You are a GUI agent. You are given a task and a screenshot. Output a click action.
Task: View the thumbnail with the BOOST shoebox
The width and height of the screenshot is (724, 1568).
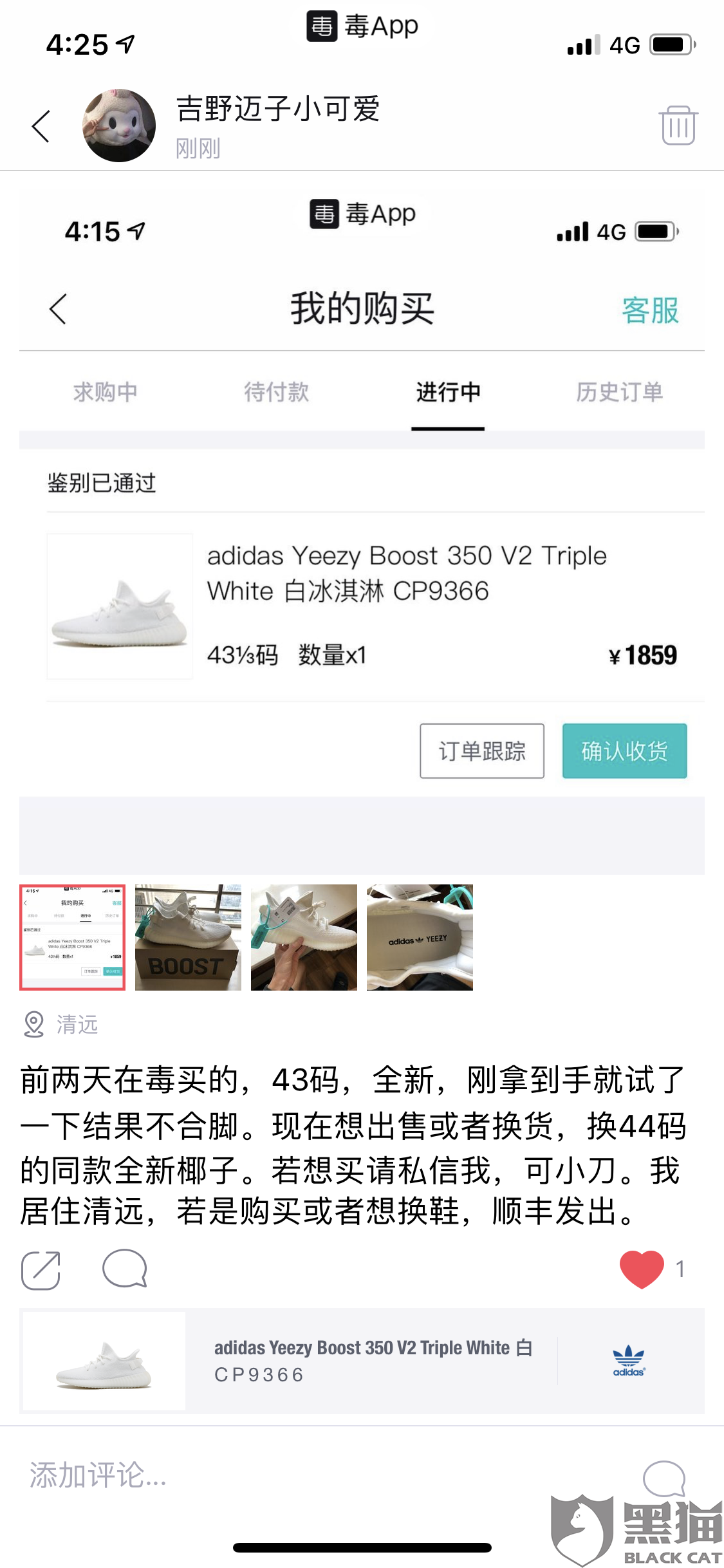[x=188, y=937]
